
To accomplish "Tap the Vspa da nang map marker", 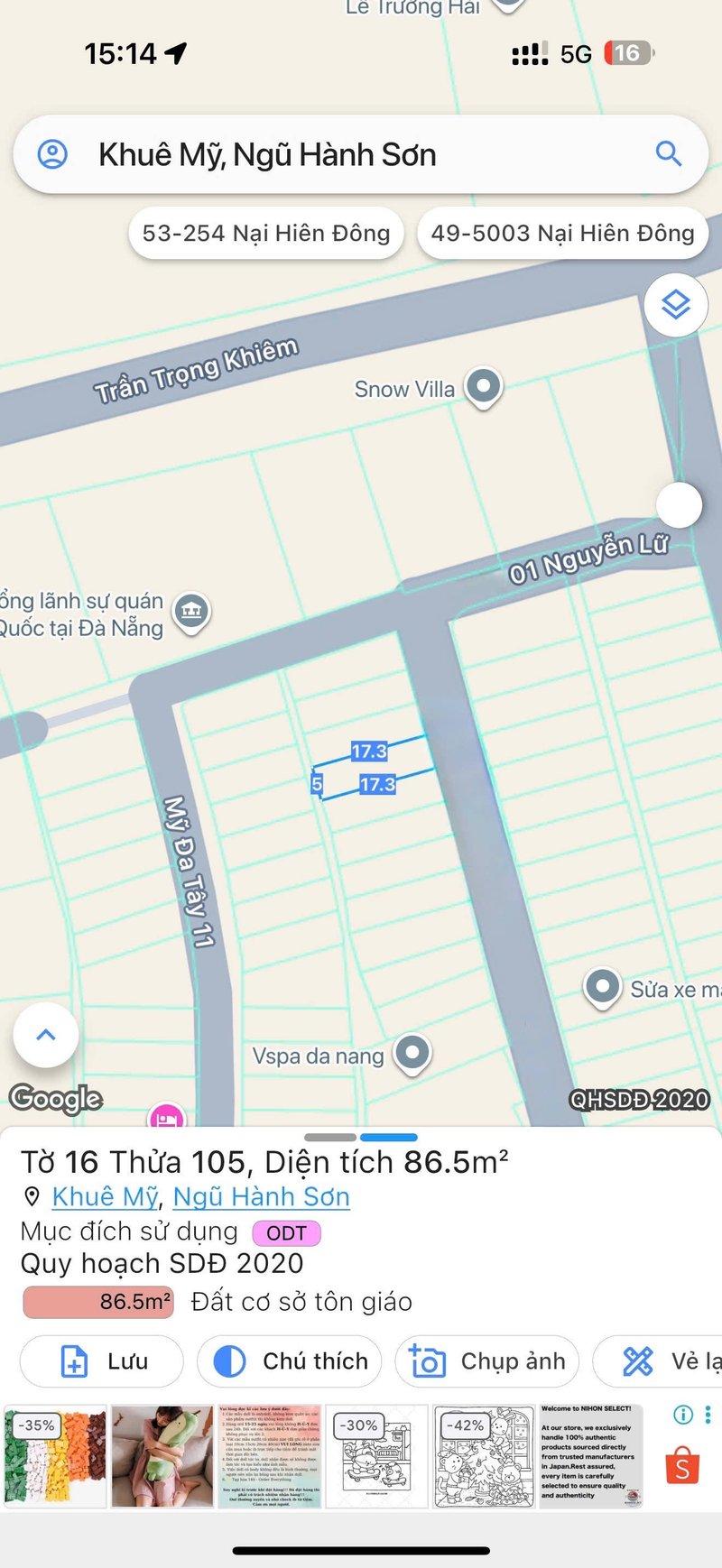I will pos(413,1052).
